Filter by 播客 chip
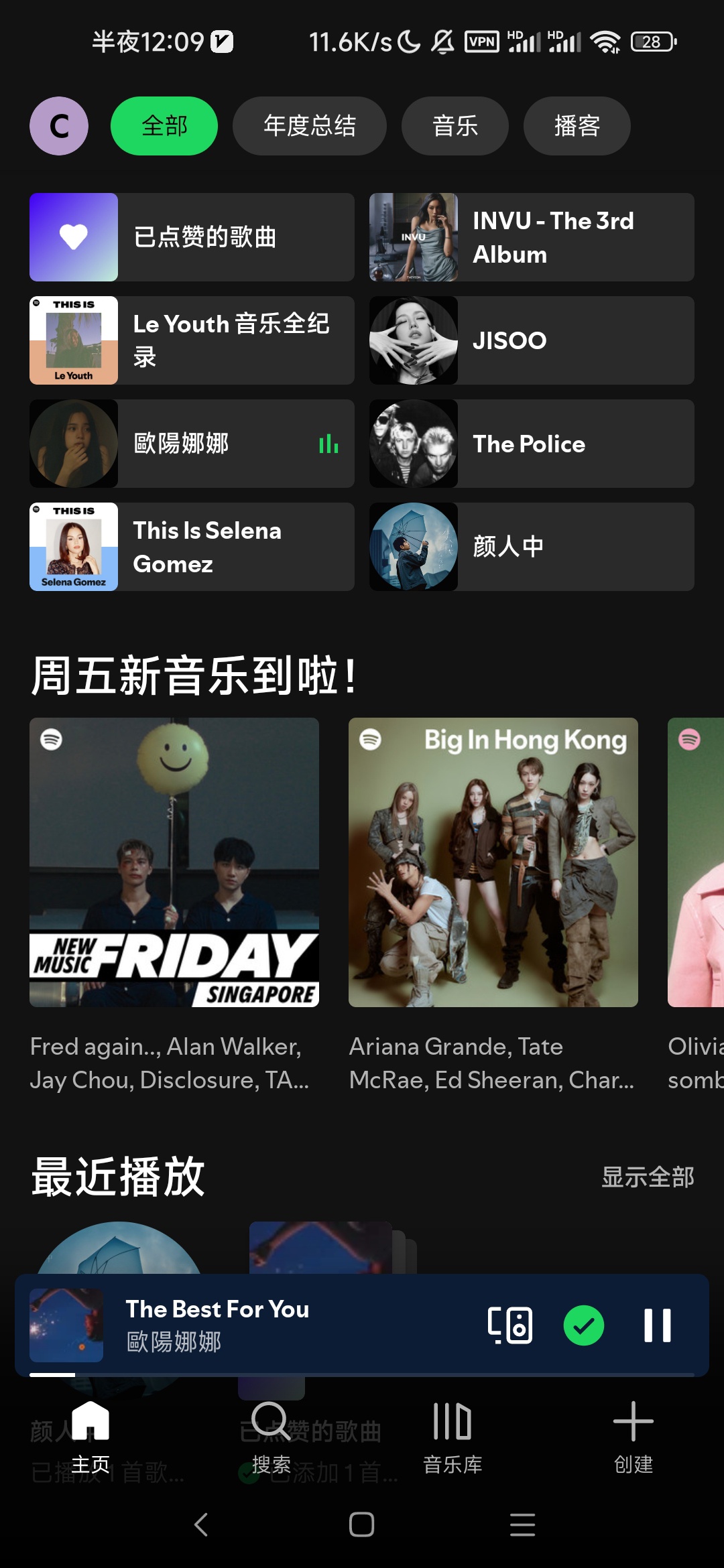The height and width of the screenshot is (1568, 724). [x=577, y=126]
